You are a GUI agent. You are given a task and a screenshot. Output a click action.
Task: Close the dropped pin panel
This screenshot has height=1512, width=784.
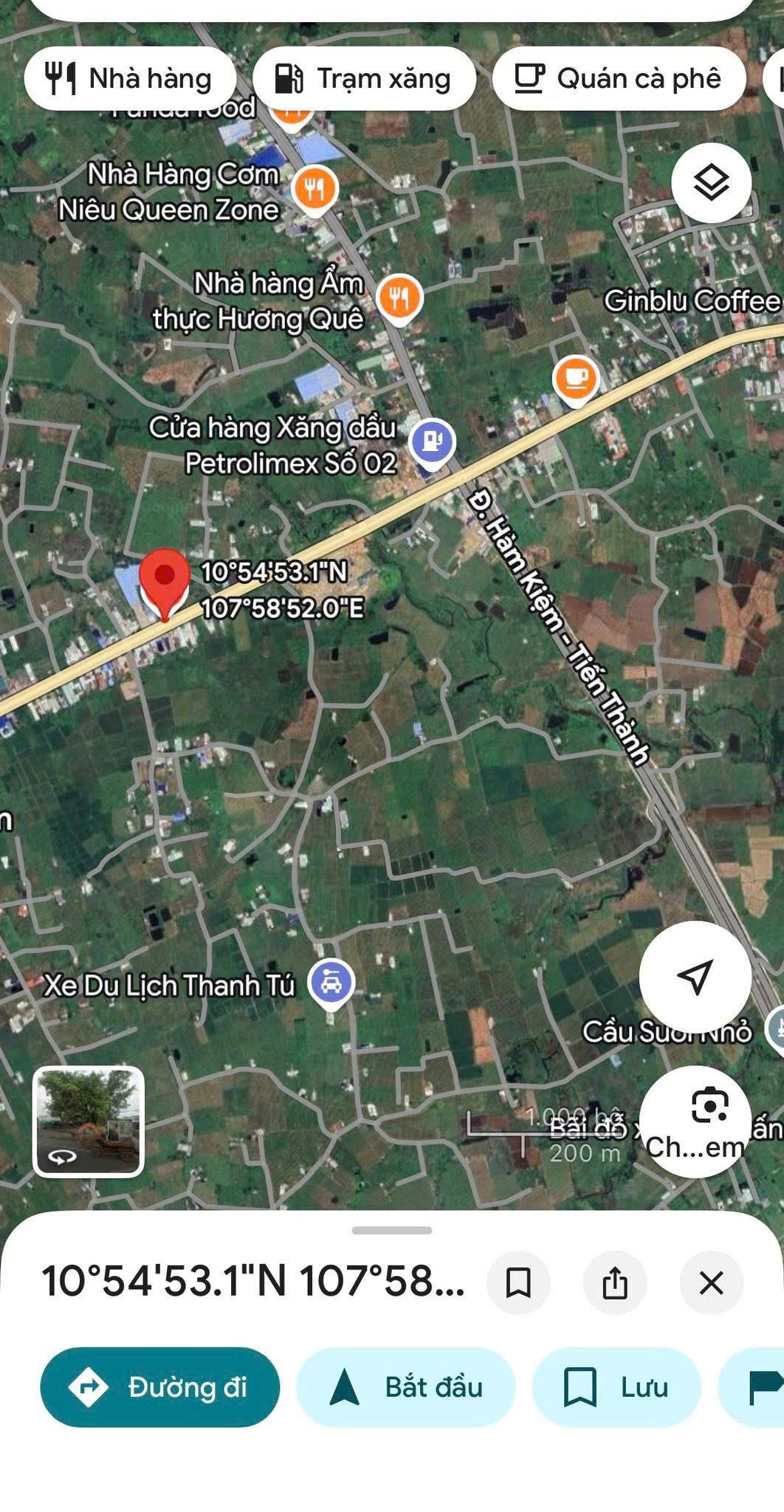[x=712, y=1282]
